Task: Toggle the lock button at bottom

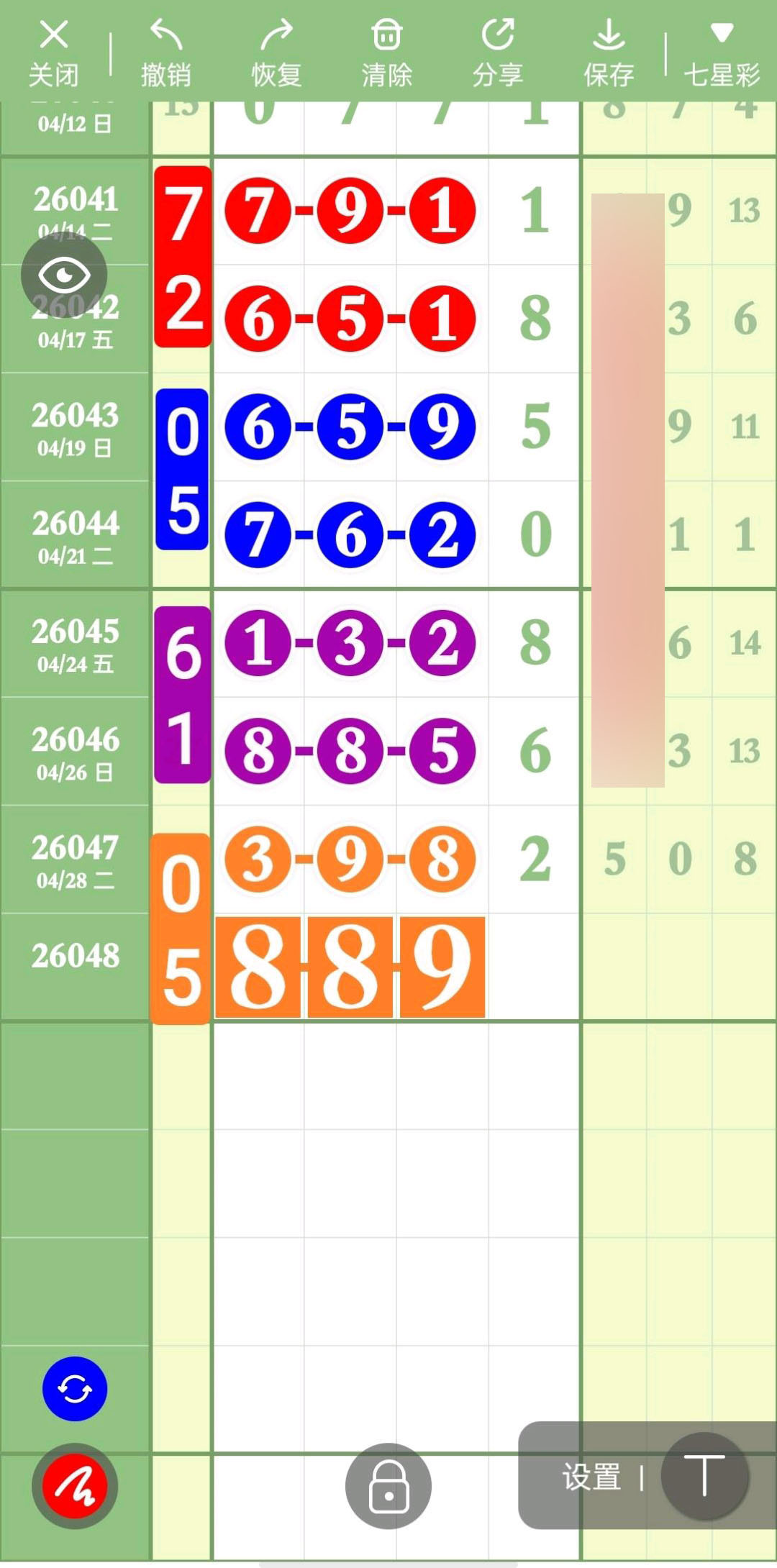Action: 388,1486
